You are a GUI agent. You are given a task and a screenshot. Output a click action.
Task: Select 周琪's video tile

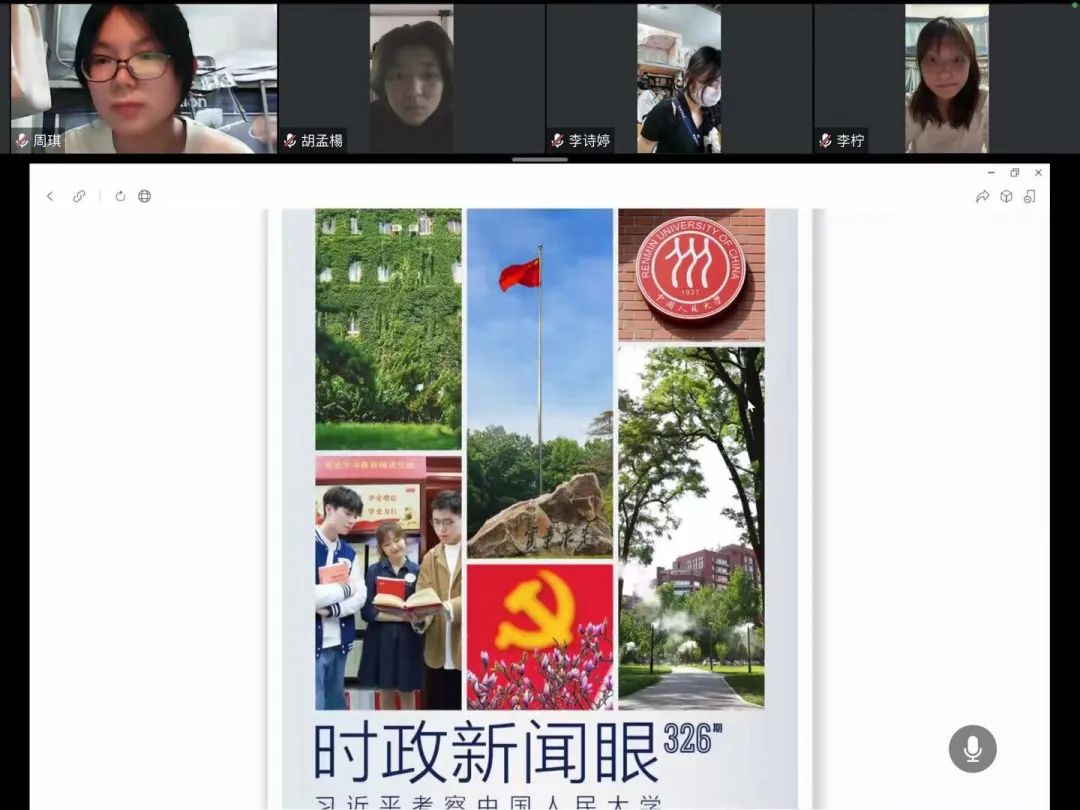143,78
